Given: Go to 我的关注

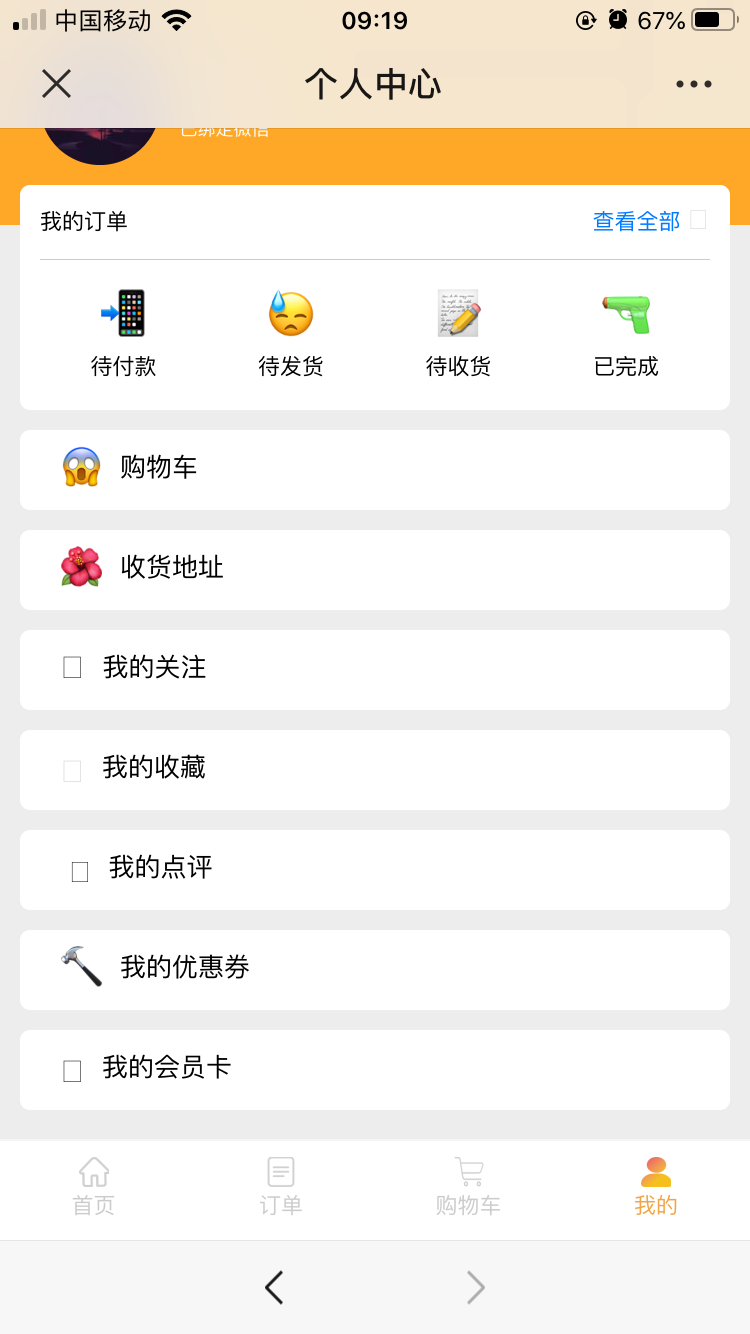Looking at the screenshot, I should 375,670.
